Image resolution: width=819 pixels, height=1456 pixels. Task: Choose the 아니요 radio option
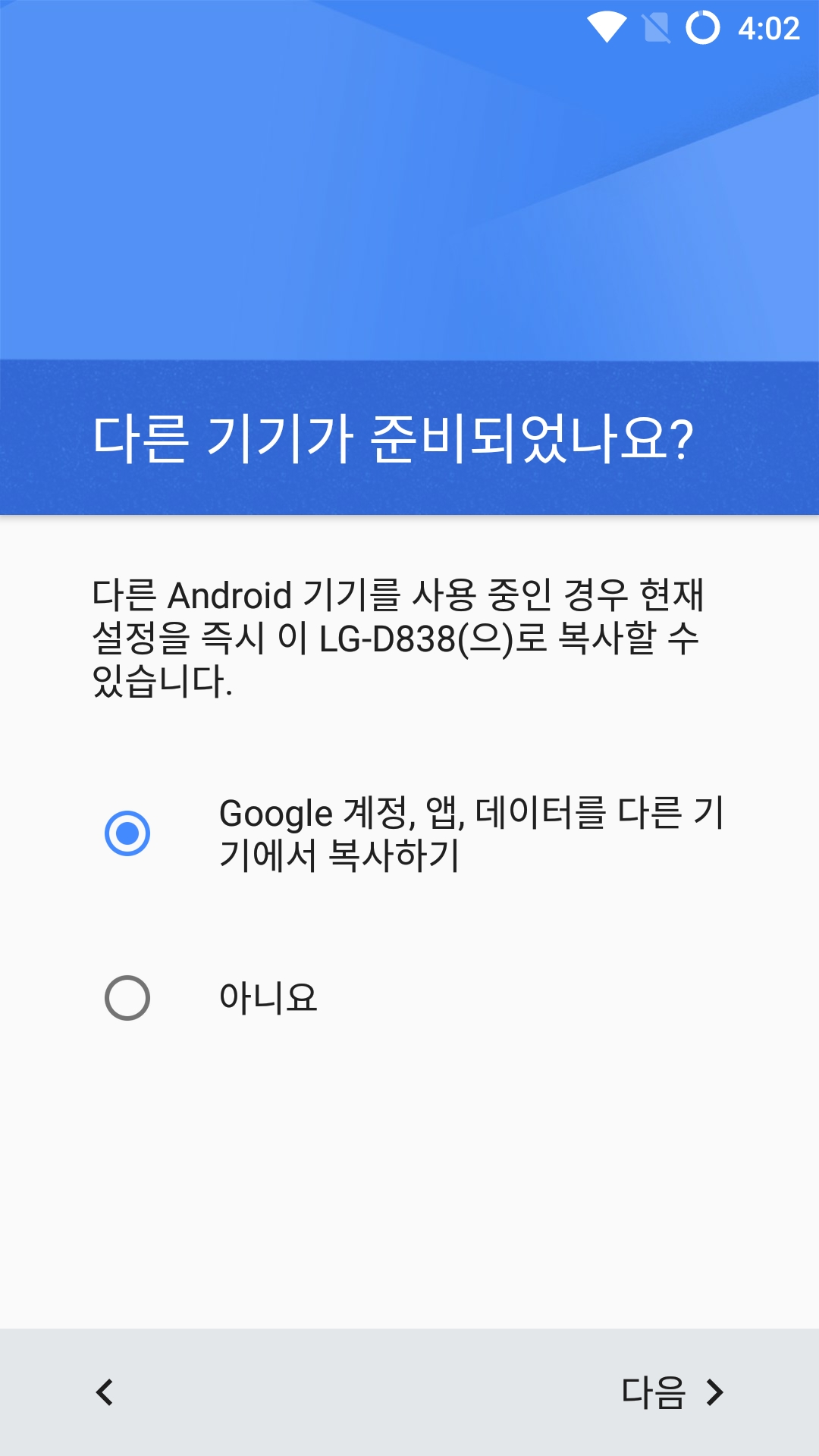tap(127, 998)
